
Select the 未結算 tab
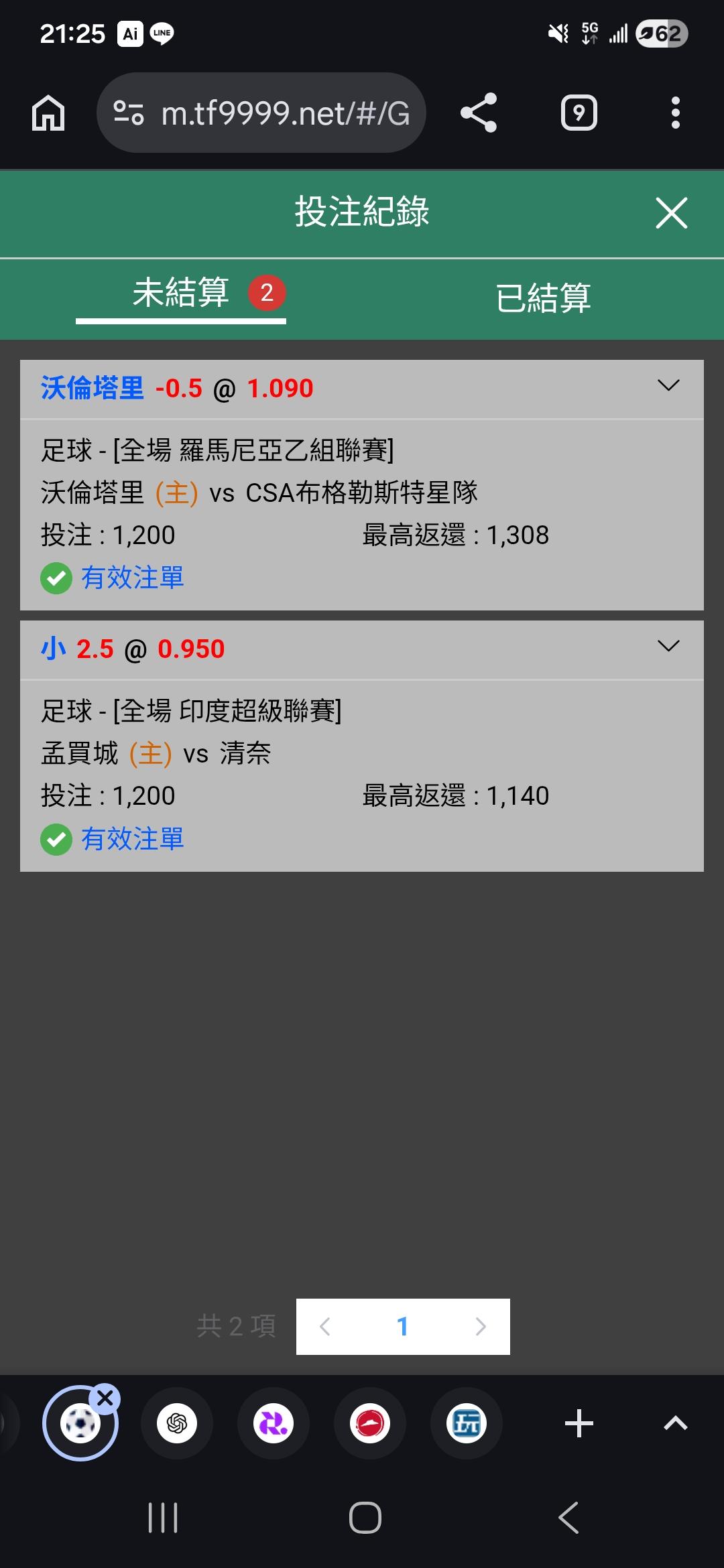point(181,295)
